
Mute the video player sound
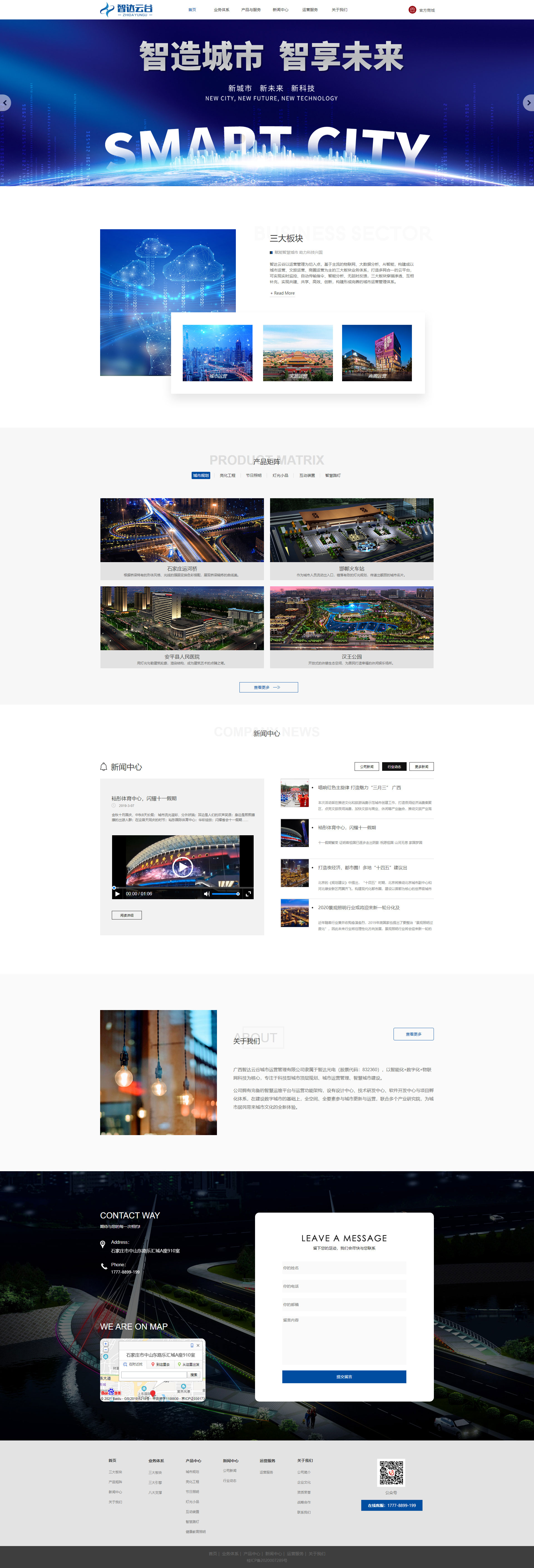pyautogui.click(x=207, y=894)
